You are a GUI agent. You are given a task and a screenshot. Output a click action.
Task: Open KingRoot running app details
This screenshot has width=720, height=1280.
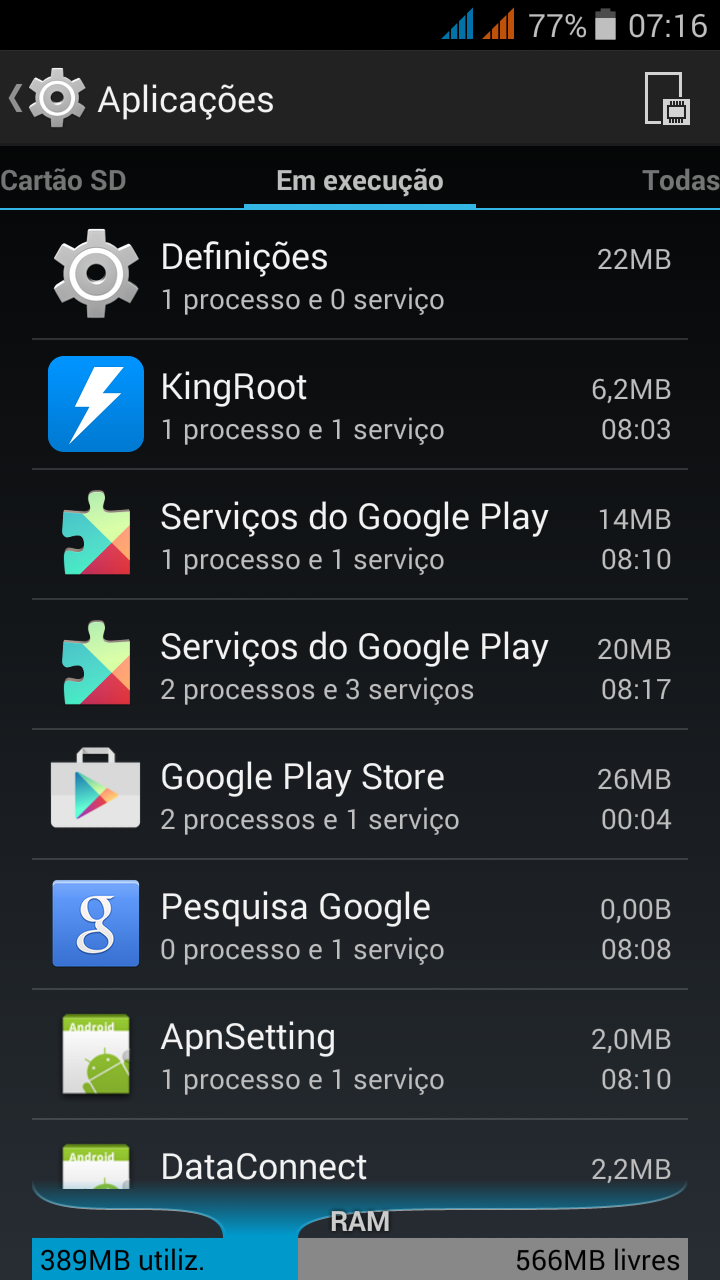coord(360,405)
